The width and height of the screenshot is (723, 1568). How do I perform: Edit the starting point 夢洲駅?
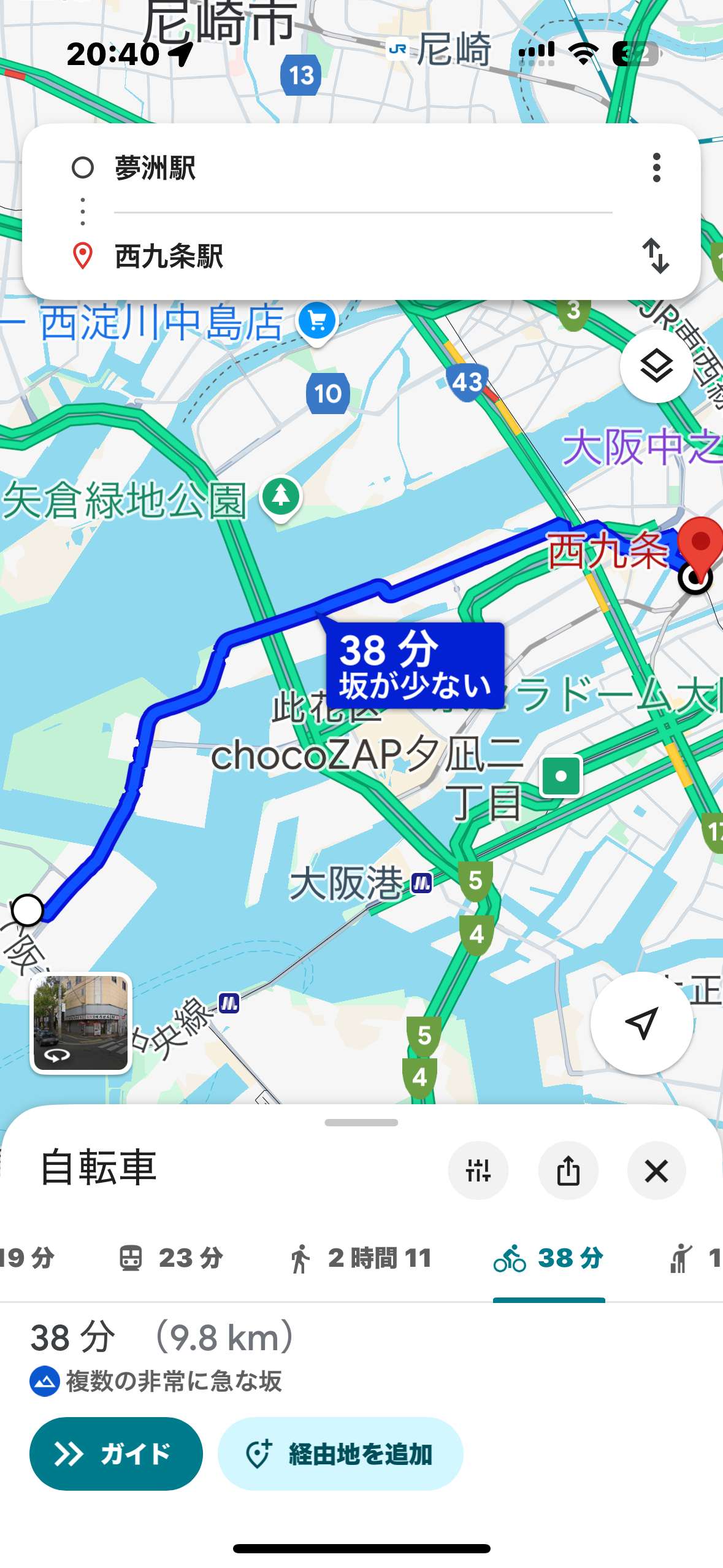[x=363, y=167]
